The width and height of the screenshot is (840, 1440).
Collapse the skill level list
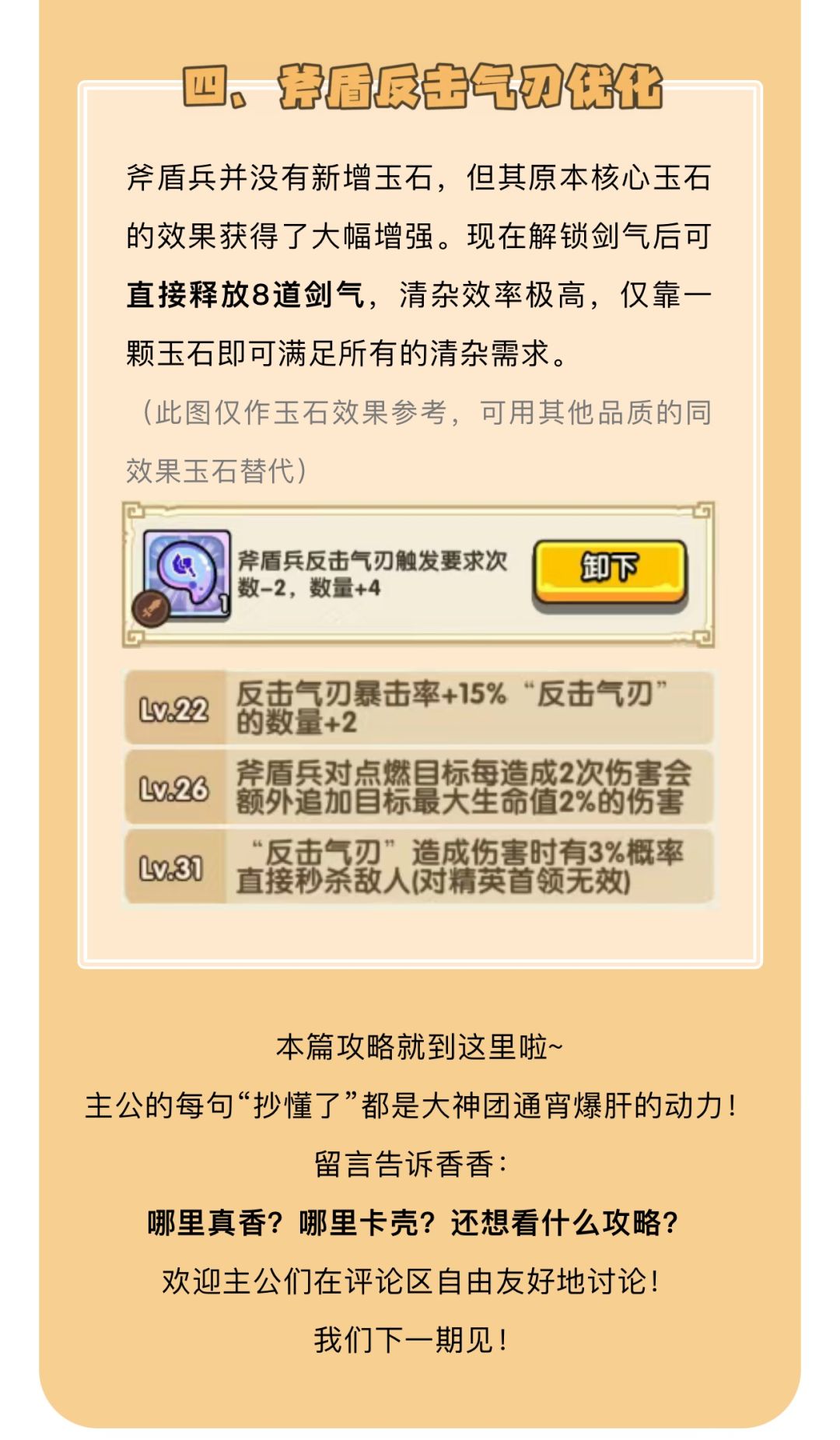pos(420,788)
